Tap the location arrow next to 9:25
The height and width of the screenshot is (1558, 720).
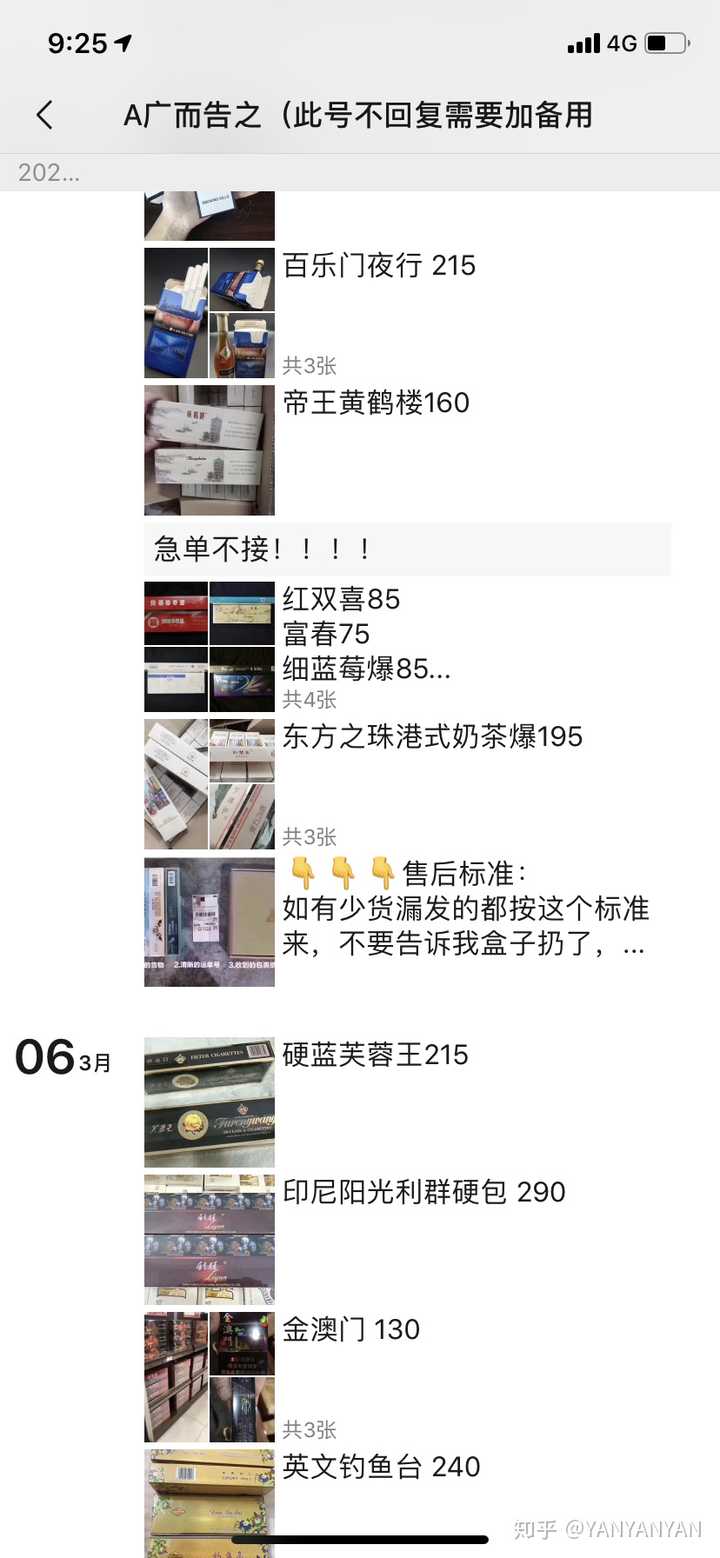pos(122,43)
